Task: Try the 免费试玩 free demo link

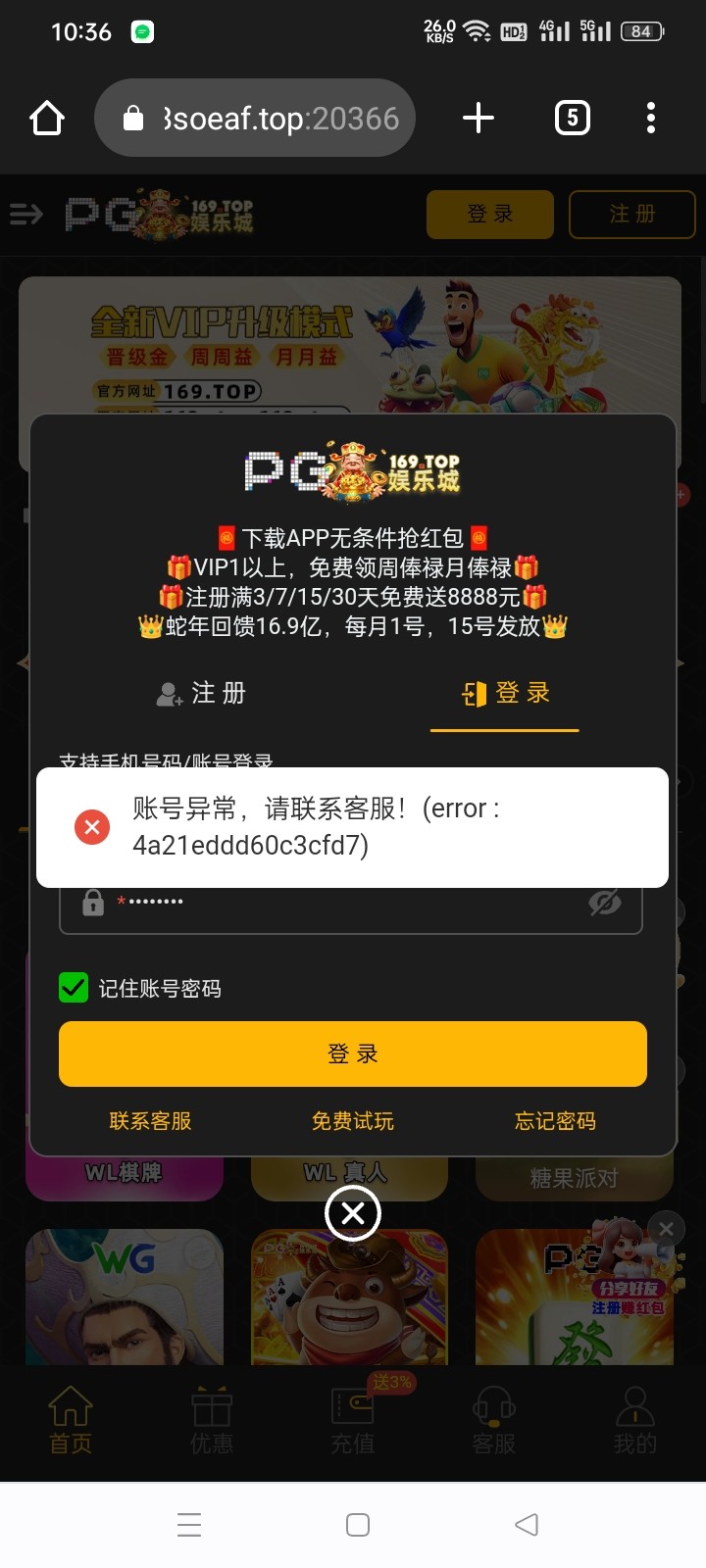Action: (x=353, y=1121)
